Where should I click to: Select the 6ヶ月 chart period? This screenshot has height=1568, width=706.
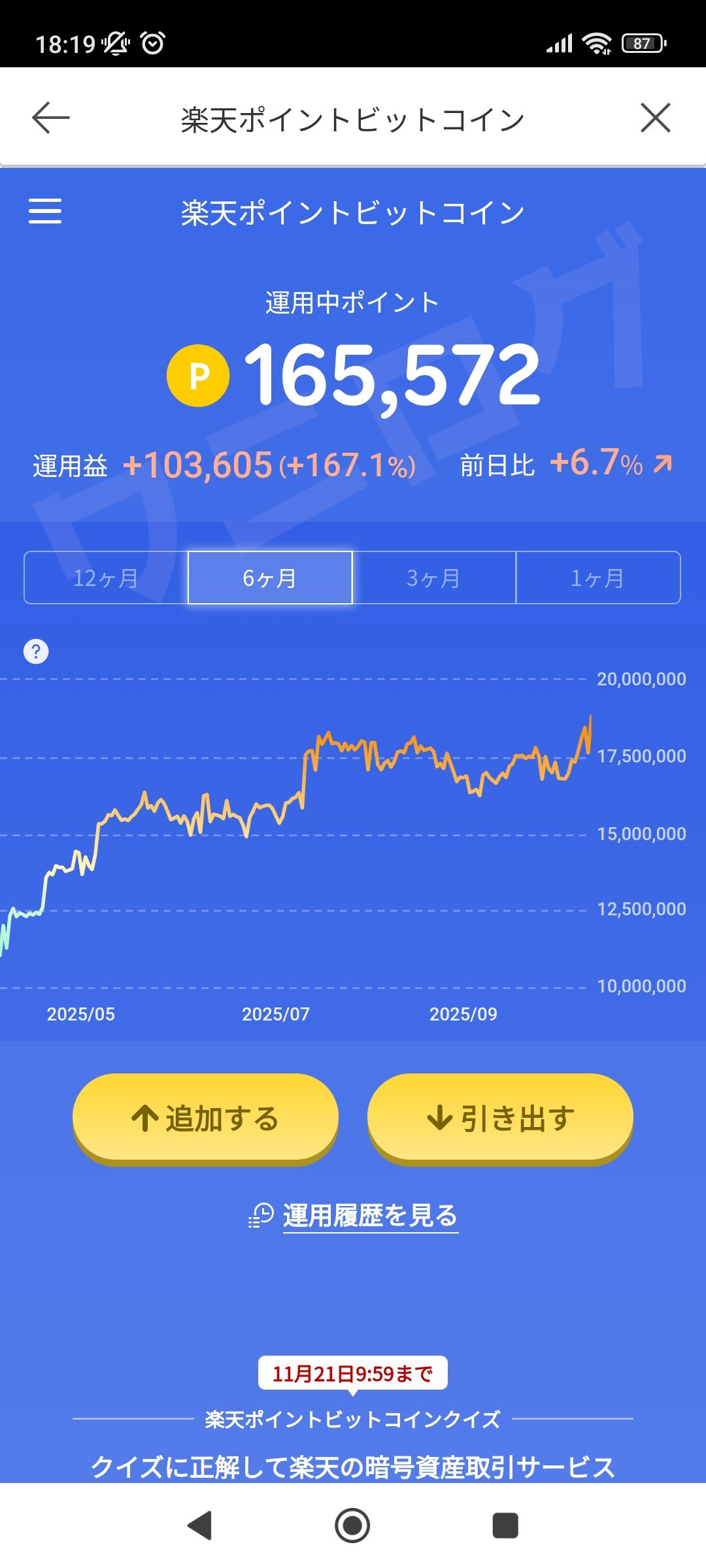click(x=270, y=578)
